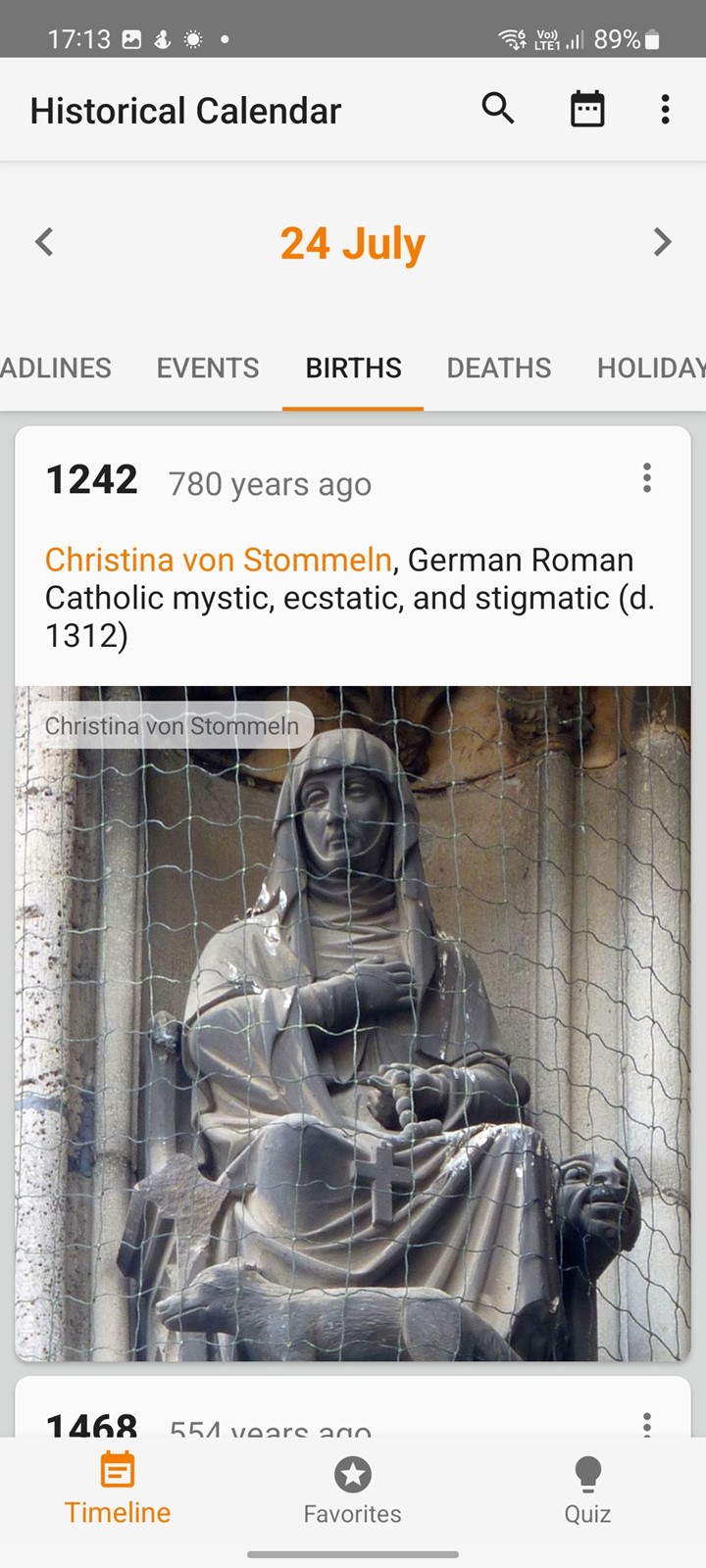Select the Births tab
706x1568 pixels.
(x=353, y=367)
